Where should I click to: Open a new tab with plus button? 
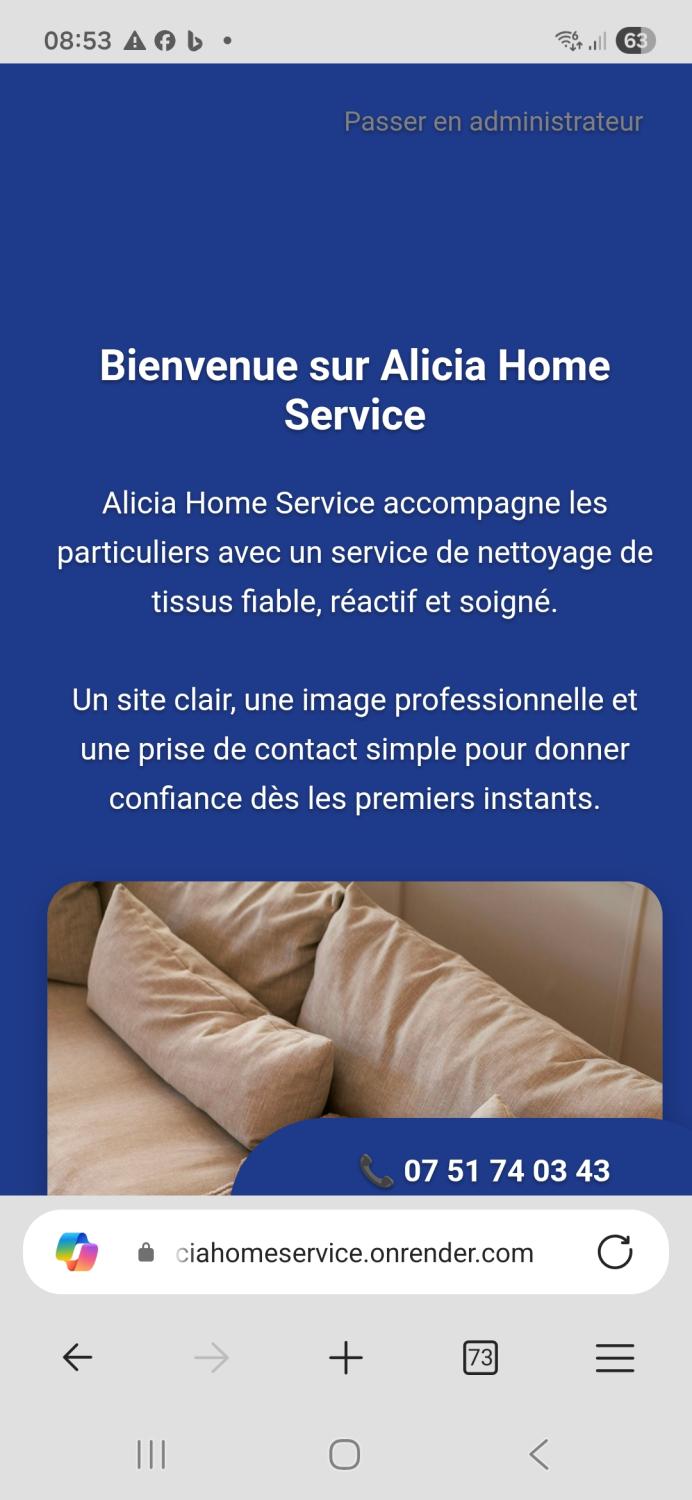coord(346,1357)
